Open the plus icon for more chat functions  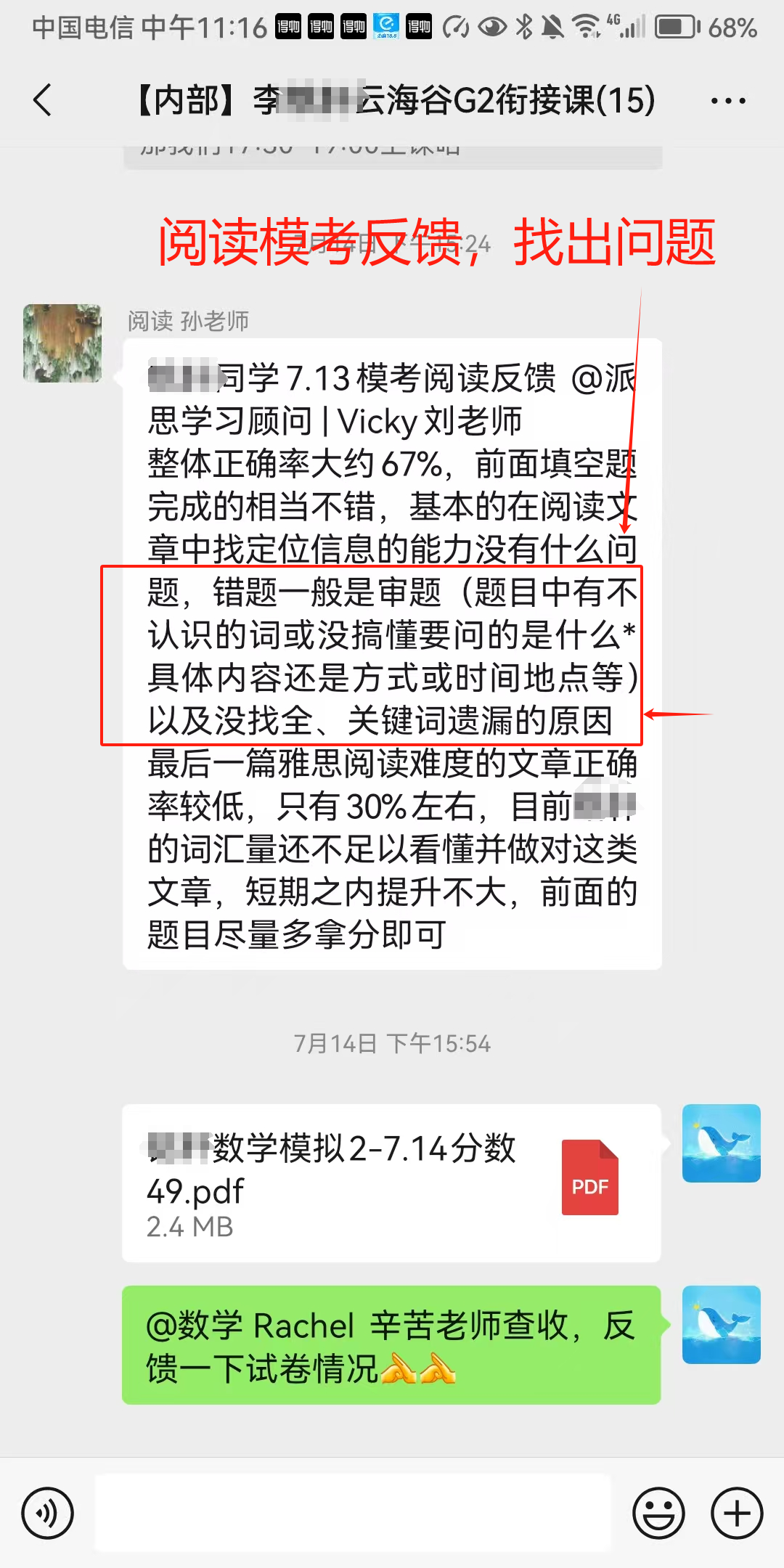tap(736, 1514)
